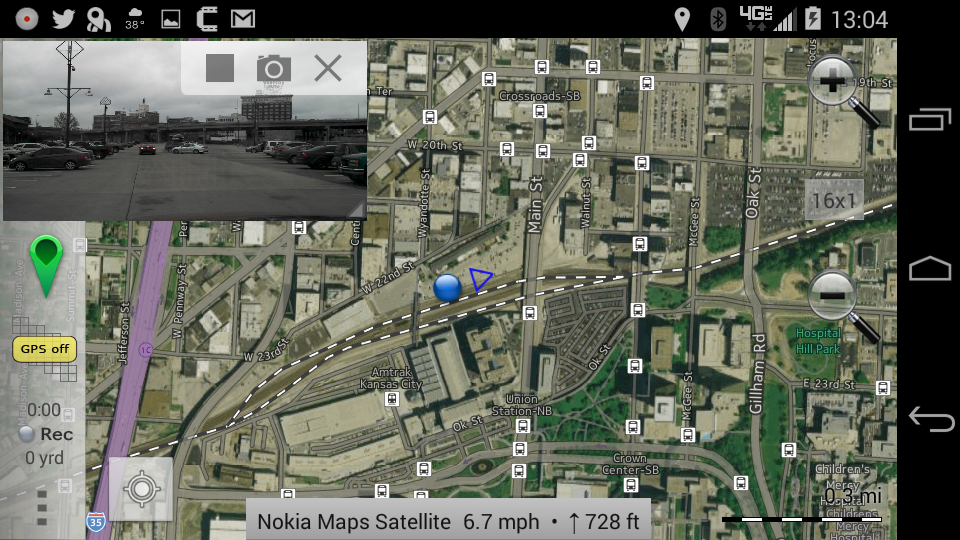The height and width of the screenshot is (540, 960).
Task: Start track recording with Rec
Action: tap(46, 434)
